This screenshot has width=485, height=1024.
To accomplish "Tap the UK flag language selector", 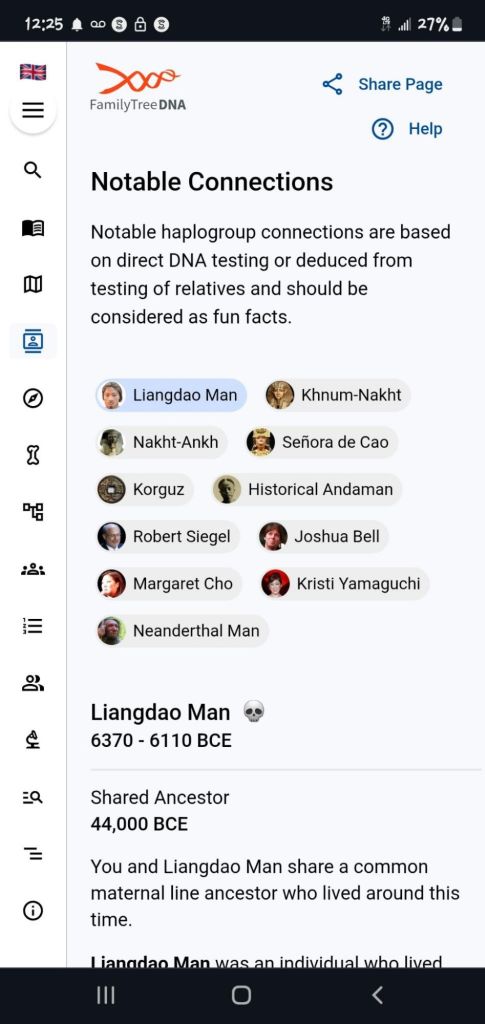I will point(33,72).
